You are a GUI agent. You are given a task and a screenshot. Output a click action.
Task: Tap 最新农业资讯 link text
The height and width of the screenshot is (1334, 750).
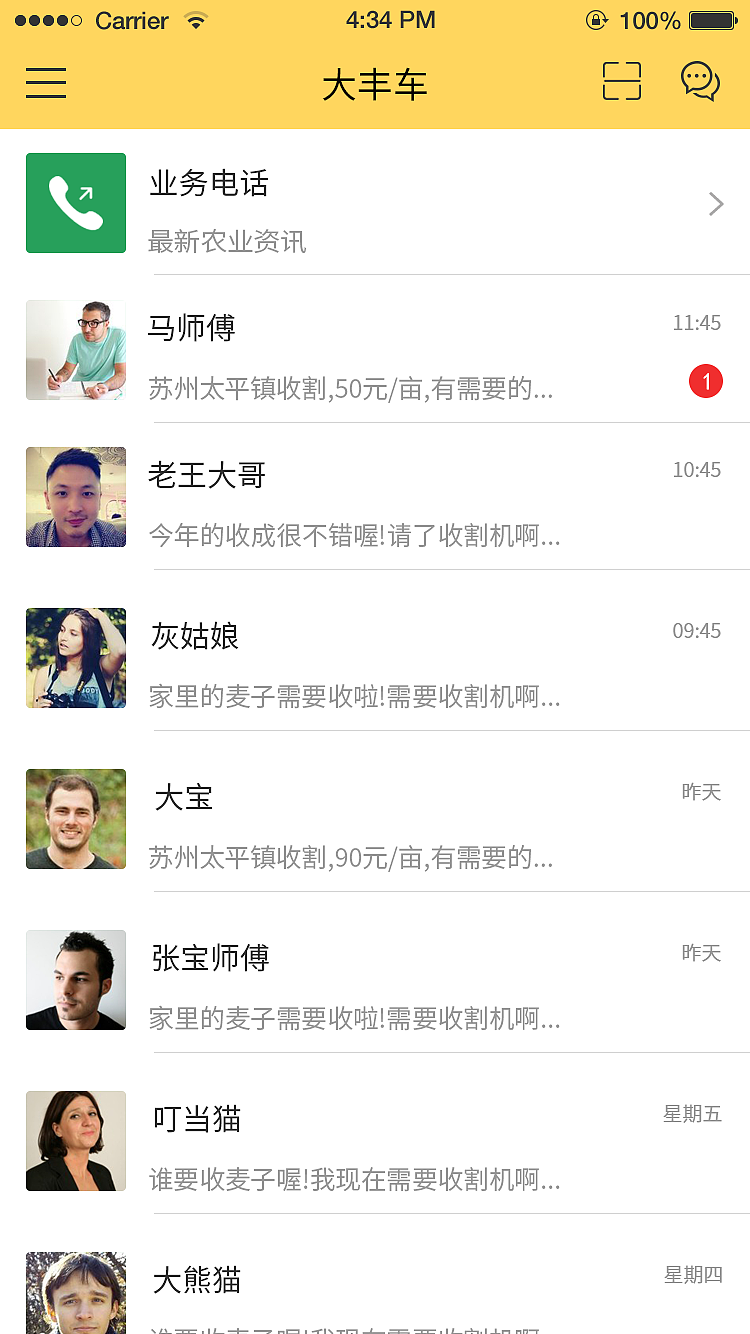point(228,242)
